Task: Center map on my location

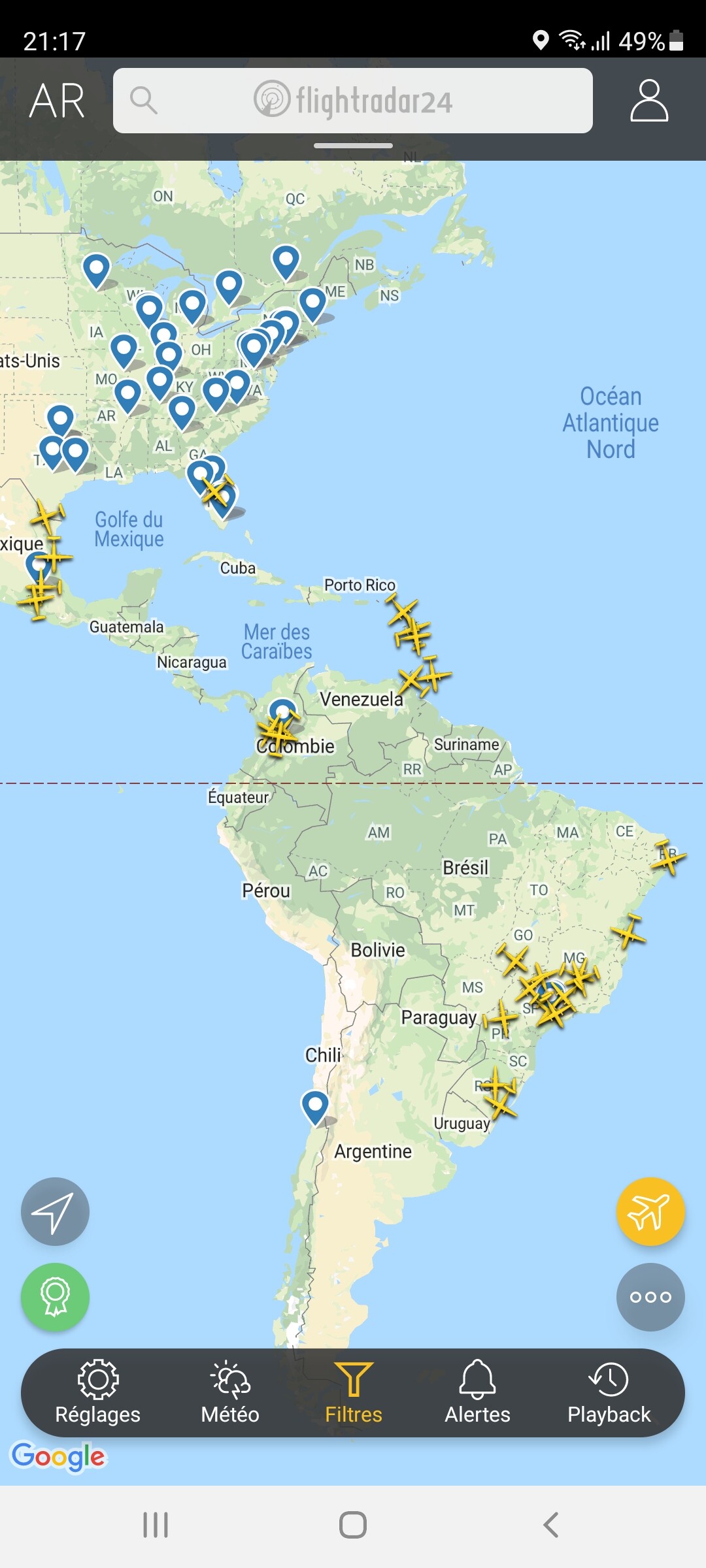Action: coord(55,1211)
